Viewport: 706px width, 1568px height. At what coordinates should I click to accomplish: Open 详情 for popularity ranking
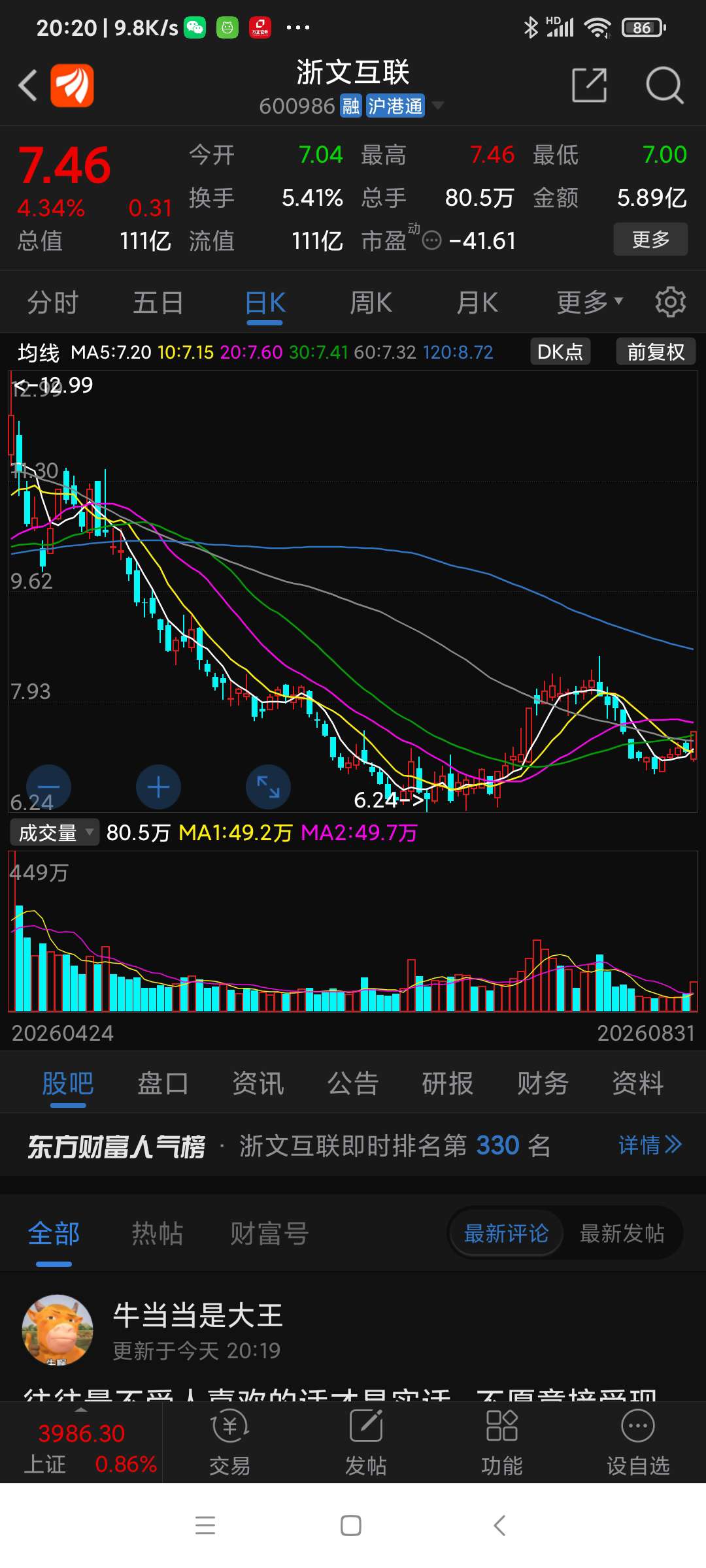pyautogui.click(x=650, y=1145)
